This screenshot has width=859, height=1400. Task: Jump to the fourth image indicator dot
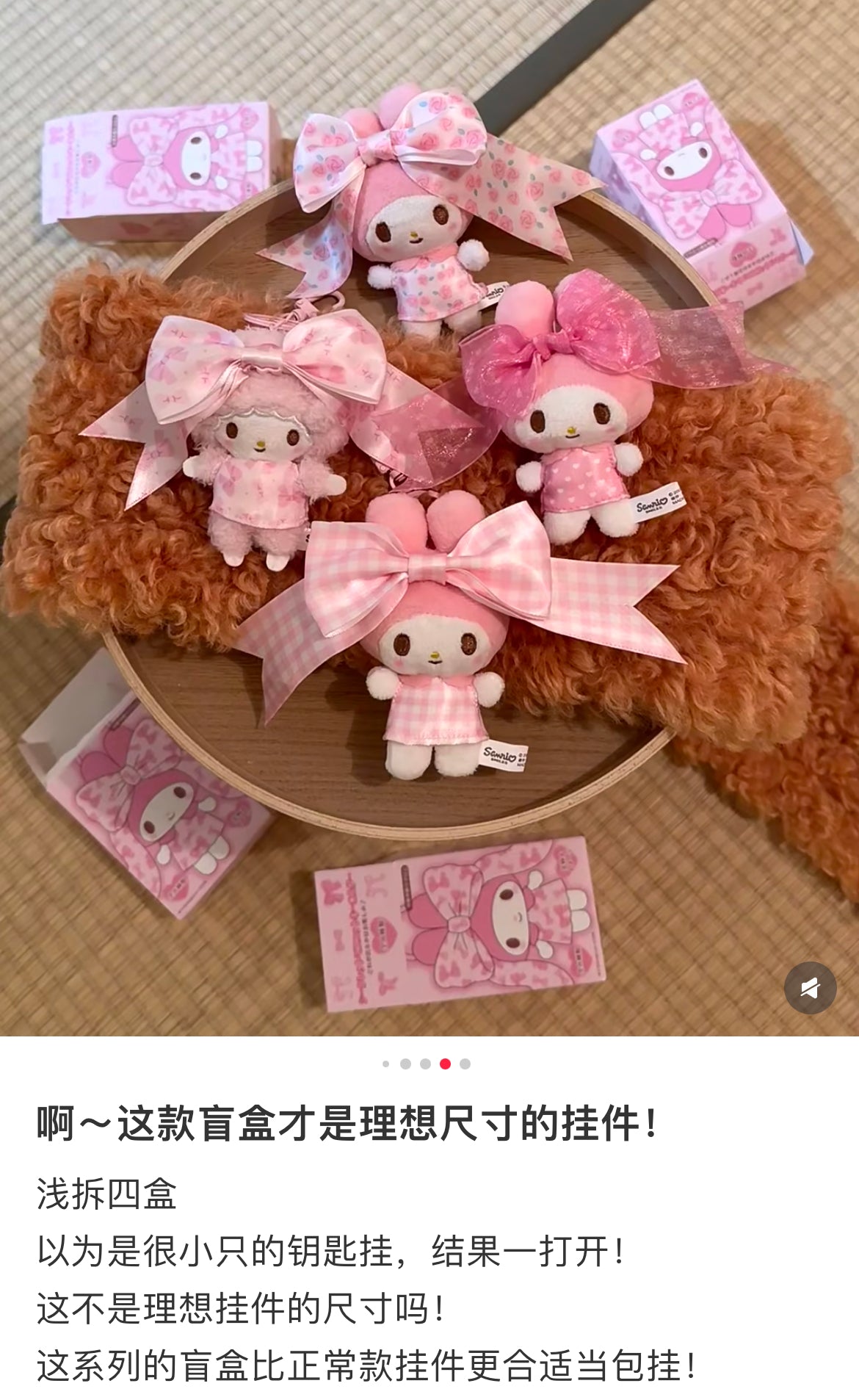[445, 1064]
